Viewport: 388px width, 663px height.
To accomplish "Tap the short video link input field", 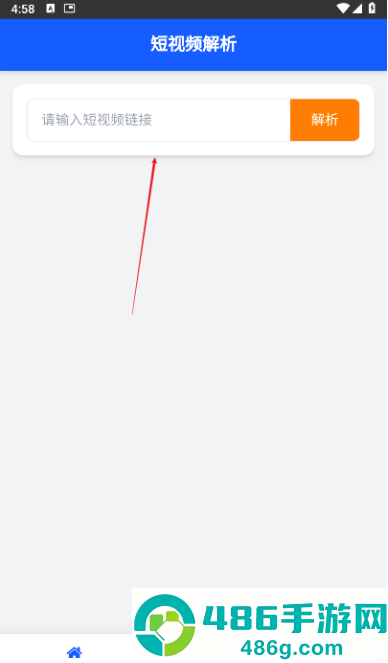I will point(159,120).
